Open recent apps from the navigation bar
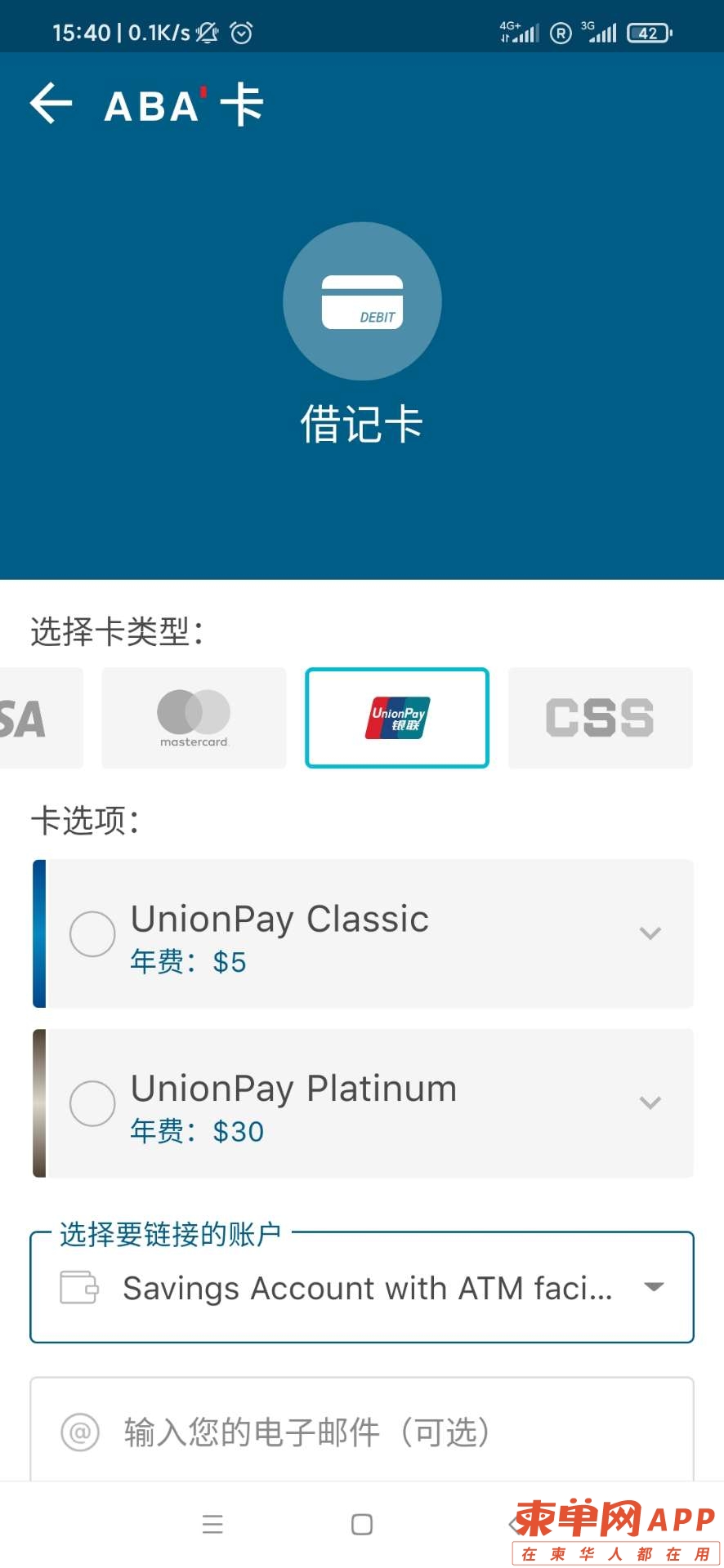Screen dimensions: 724x1568 (212, 1524)
